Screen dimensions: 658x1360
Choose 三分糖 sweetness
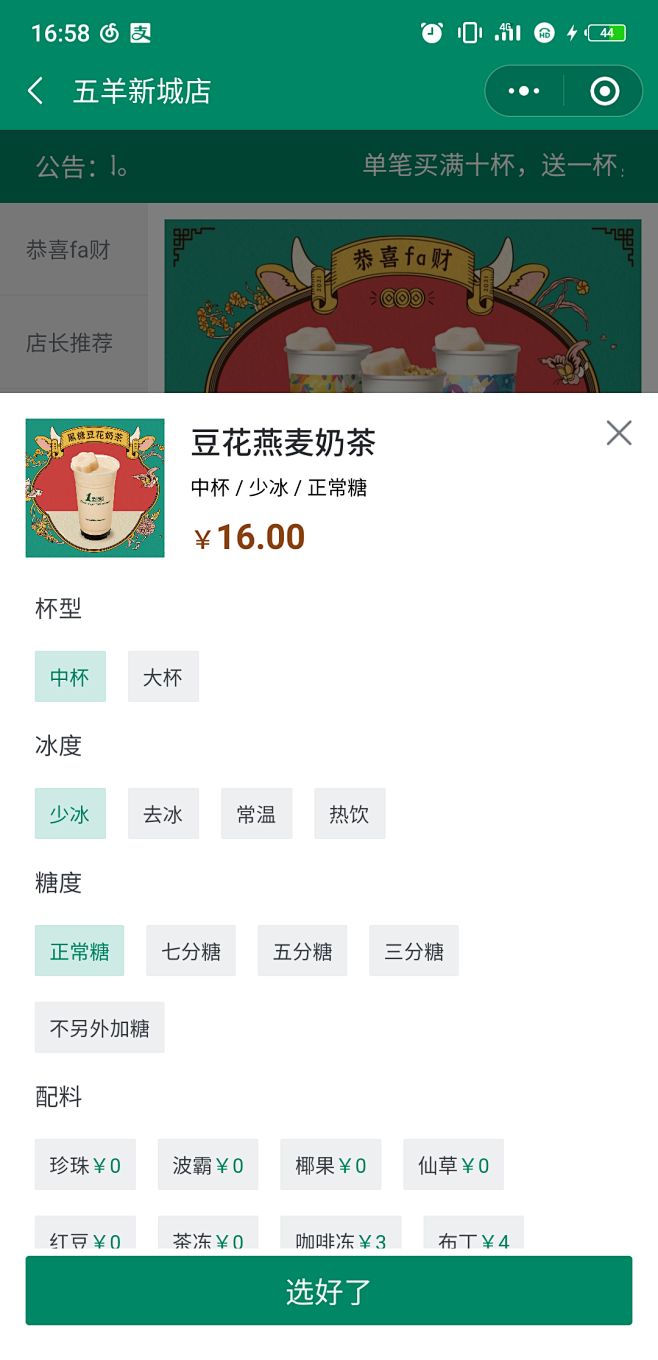(414, 951)
